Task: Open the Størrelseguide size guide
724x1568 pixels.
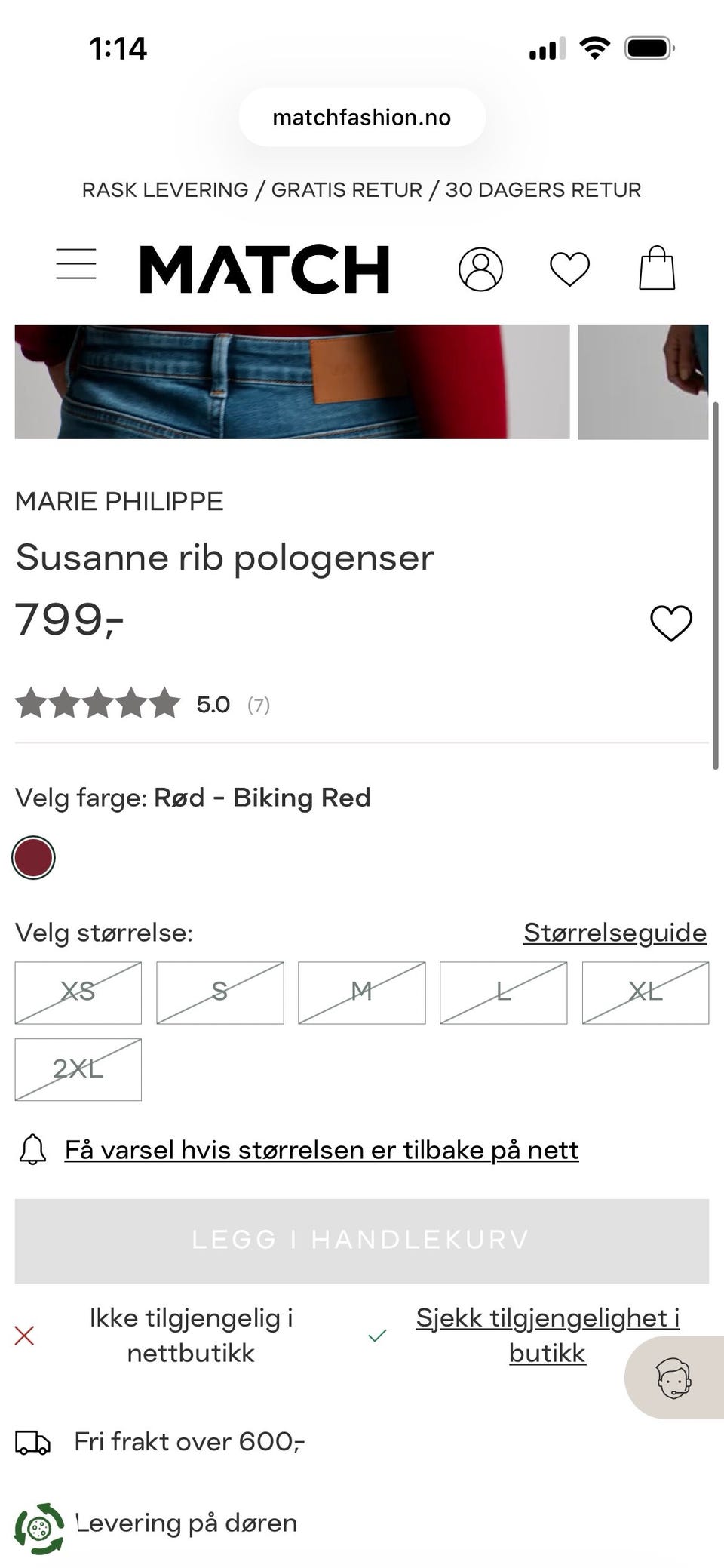Action: 614,933
